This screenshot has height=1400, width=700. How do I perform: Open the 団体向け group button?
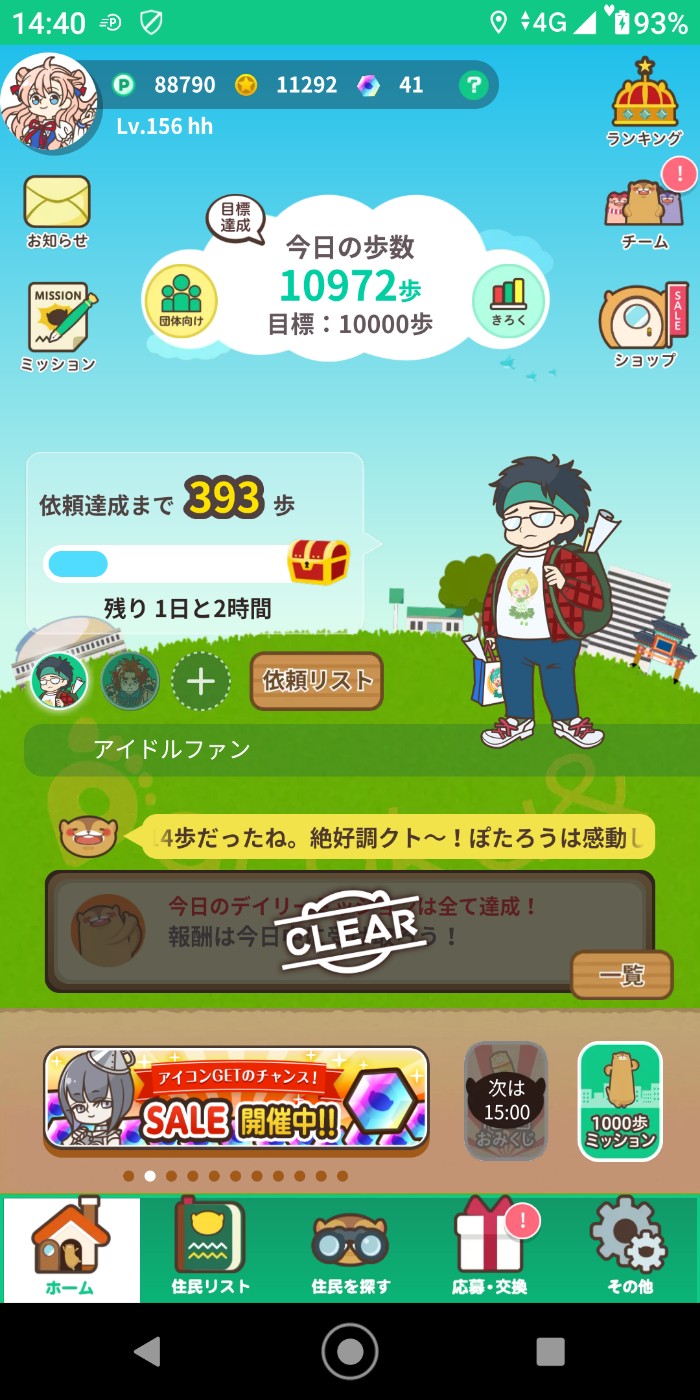tap(181, 301)
